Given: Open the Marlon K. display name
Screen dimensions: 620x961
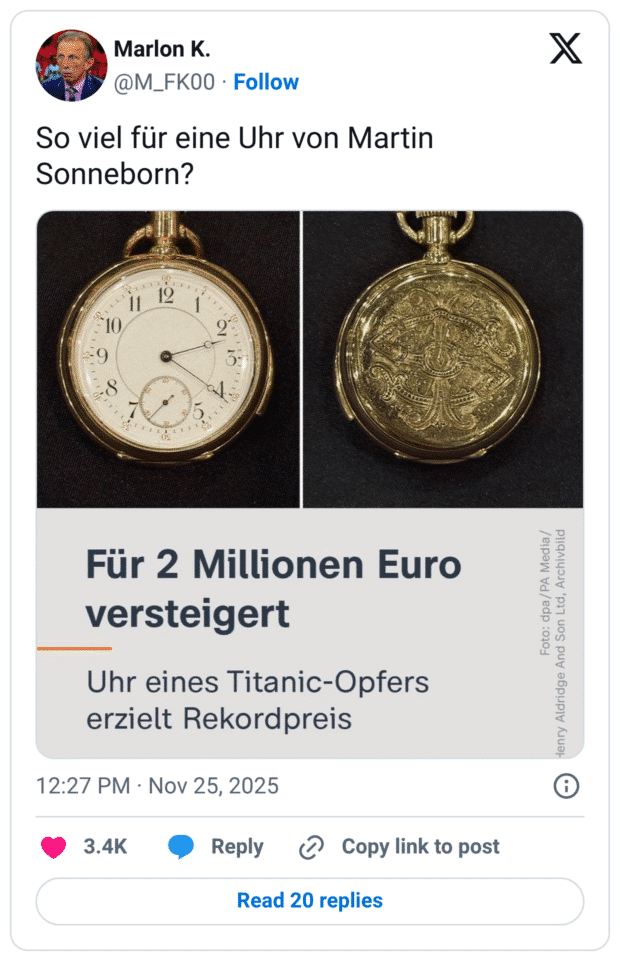Looking at the screenshot, I should [x=162, y=49].
